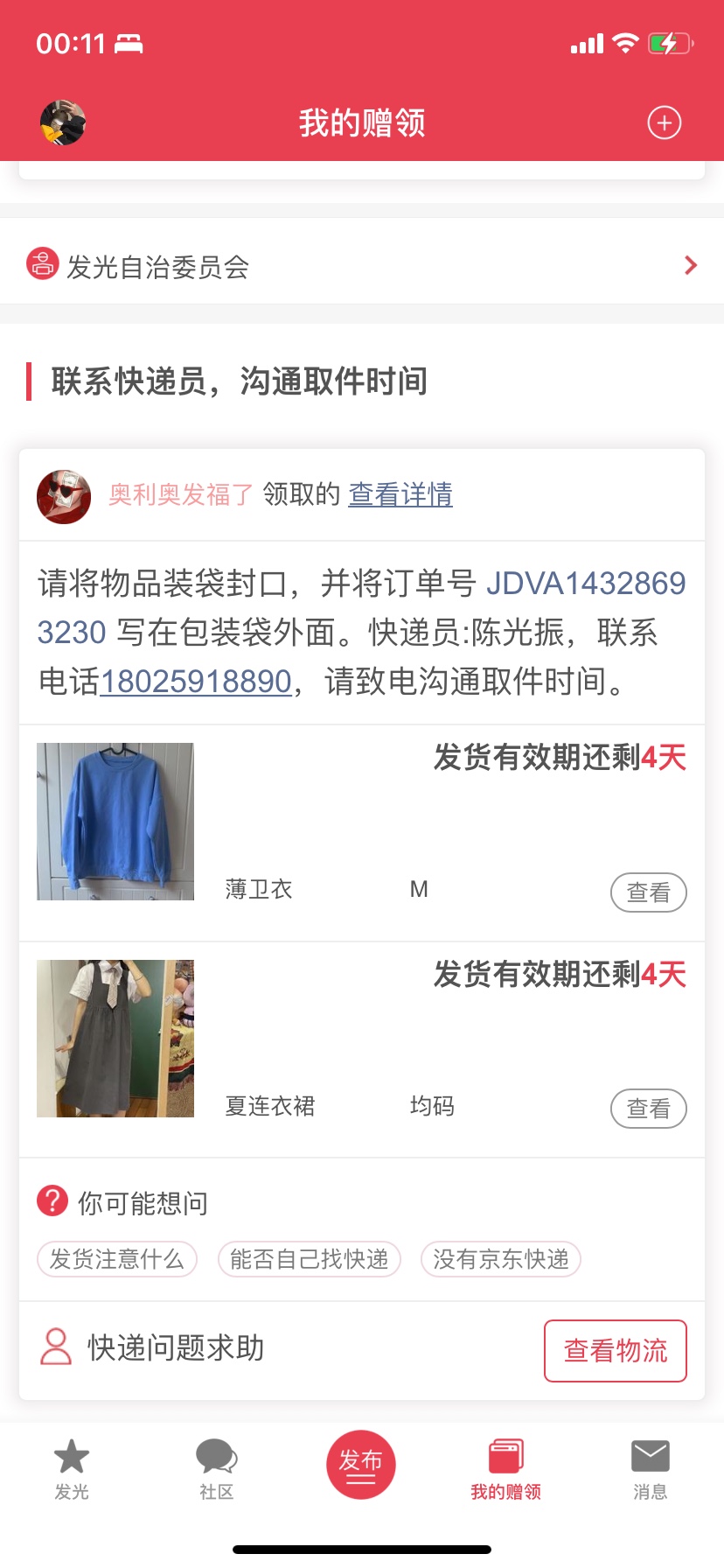Select the 没有京东快递 chip
The width and height of the screenshot is (724, 1568).
[x=501, y=1260]
